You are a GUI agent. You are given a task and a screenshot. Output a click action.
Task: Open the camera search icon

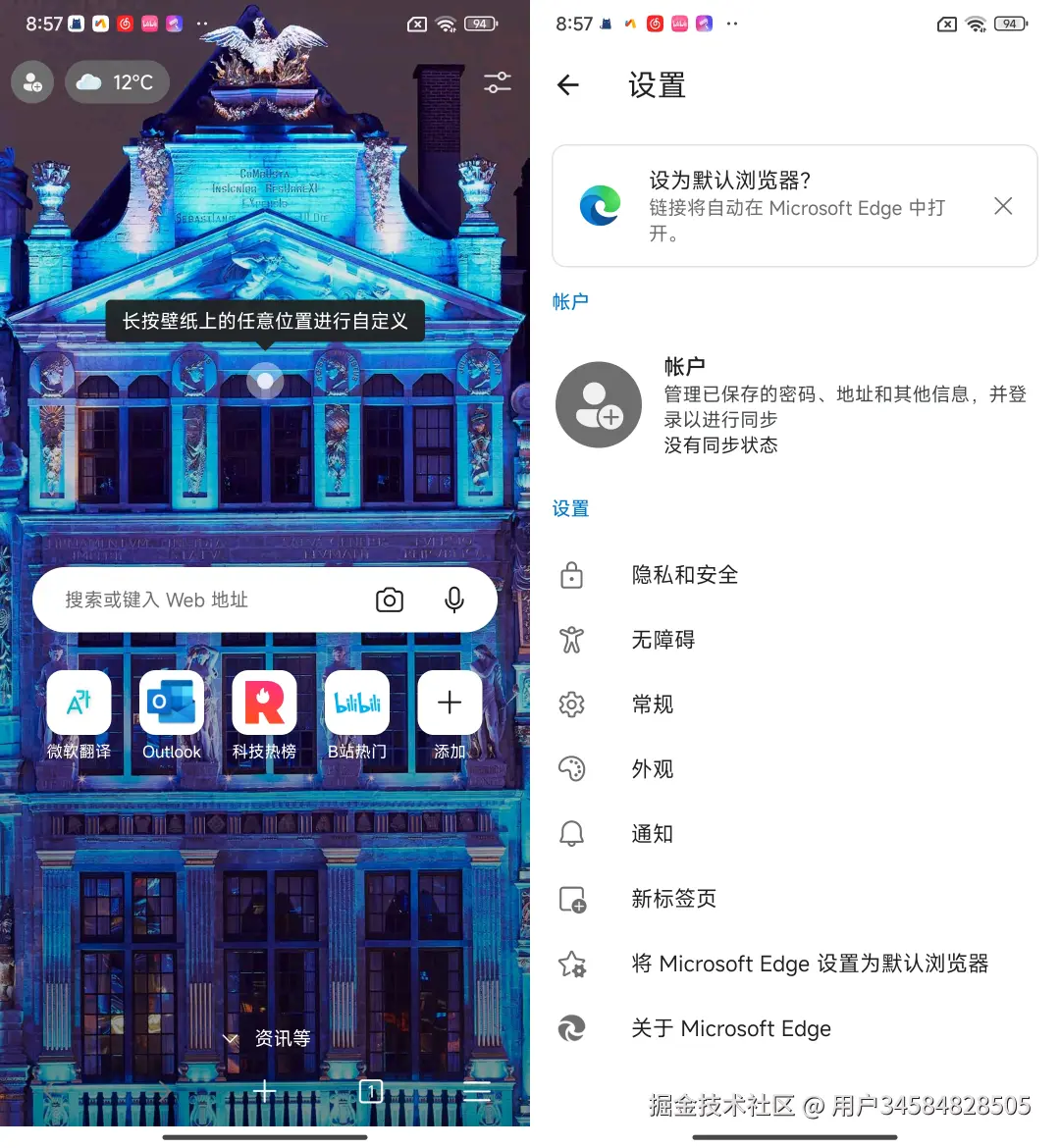pyautogui.click(x=390, y=600)
